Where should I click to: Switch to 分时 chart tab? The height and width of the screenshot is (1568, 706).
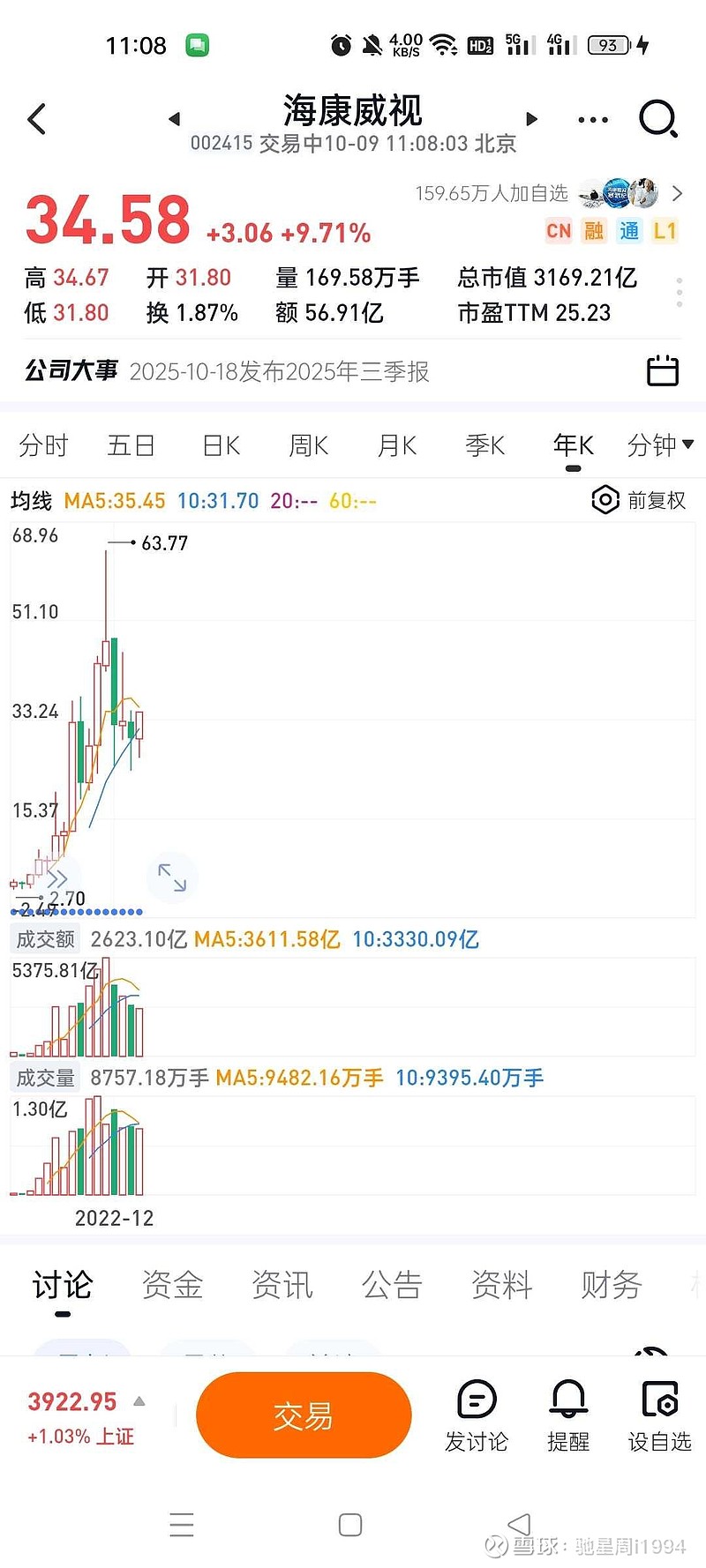pyautogui.click(x=43, y=445)
